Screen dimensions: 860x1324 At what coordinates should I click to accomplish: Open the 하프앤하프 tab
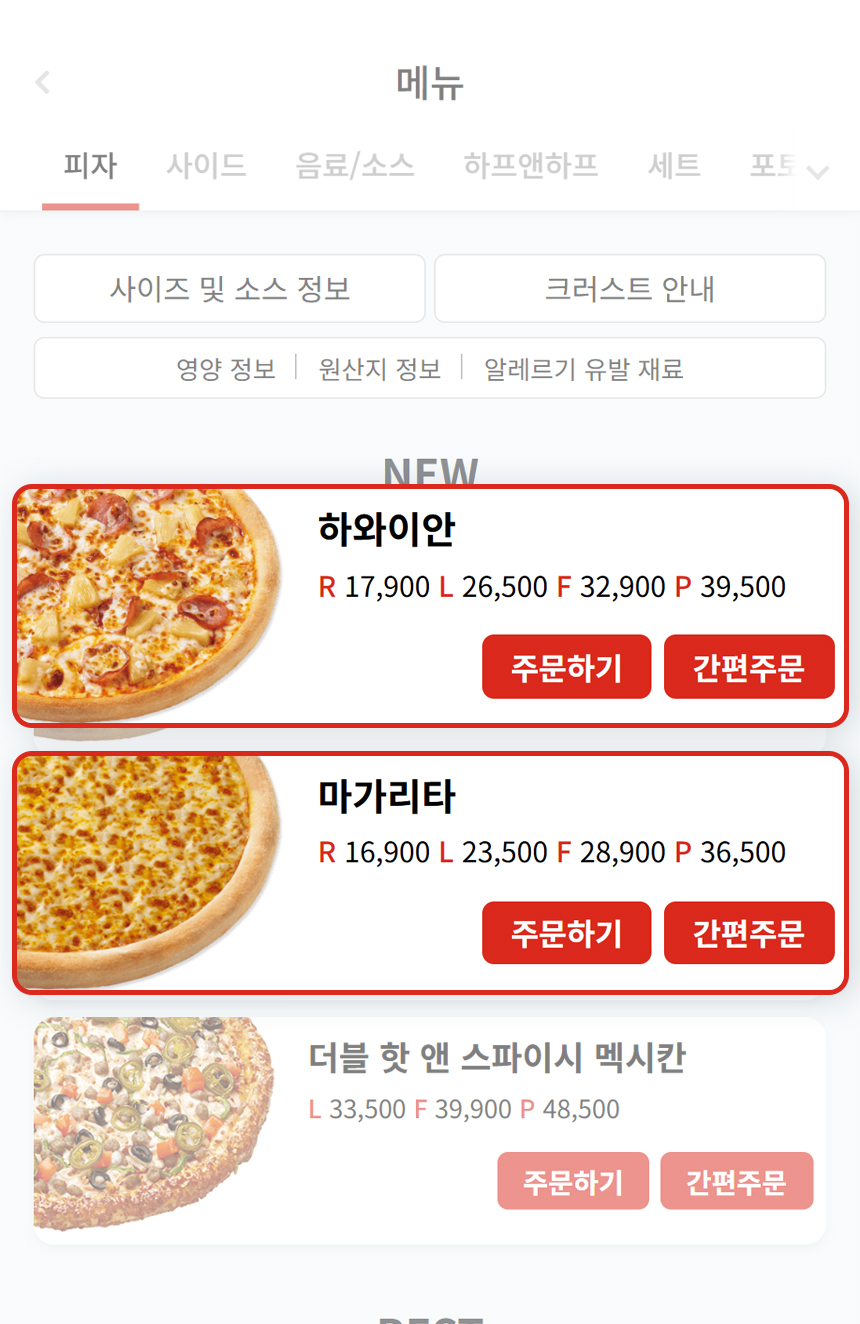(x=531, y=165)
